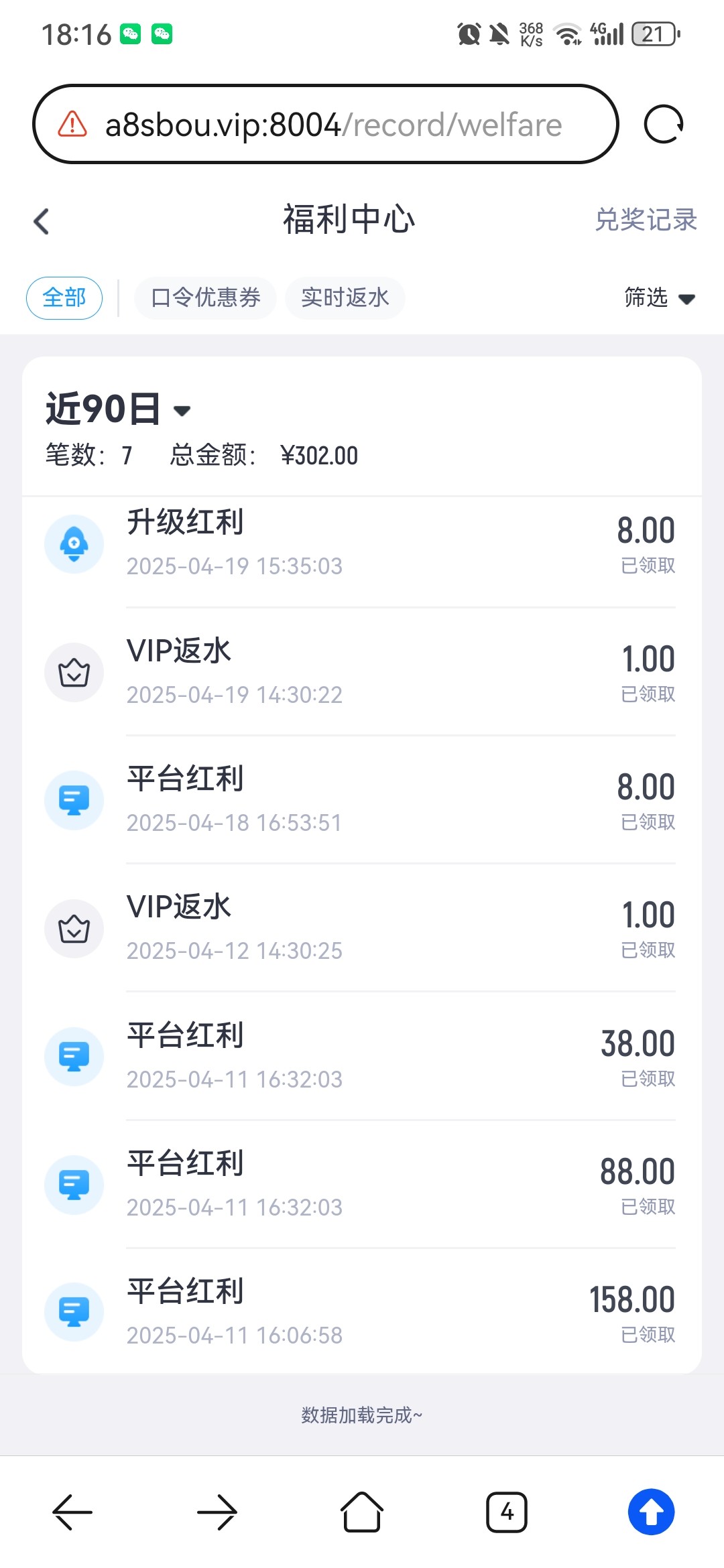This screenshot has height=1568, width=724.
Task: Expand the 筛选 dropdown
Action: pyautogui.click(x=660, y=298)
